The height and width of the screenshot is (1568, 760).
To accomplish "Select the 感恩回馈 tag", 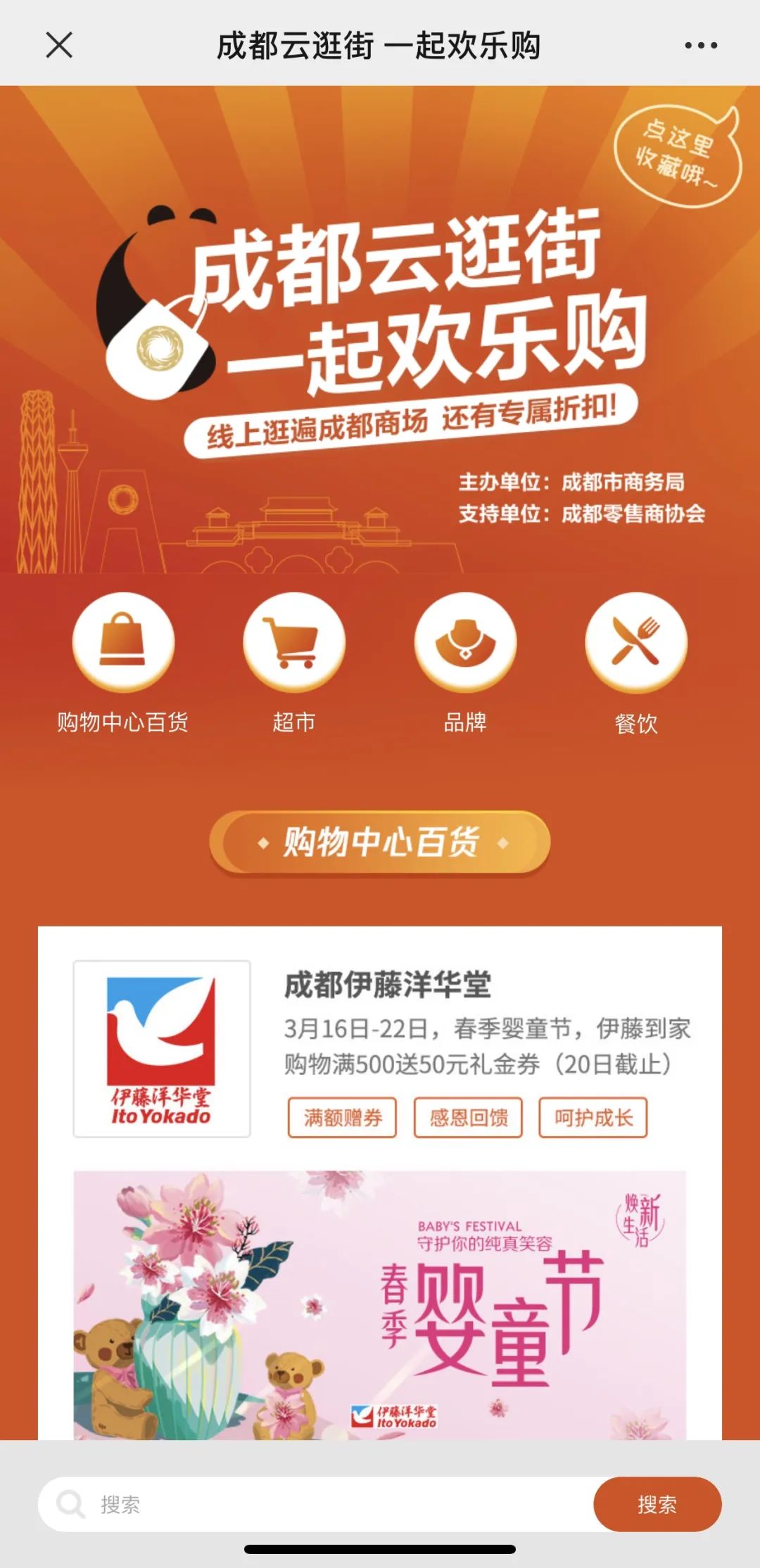I will (468, 1117).
